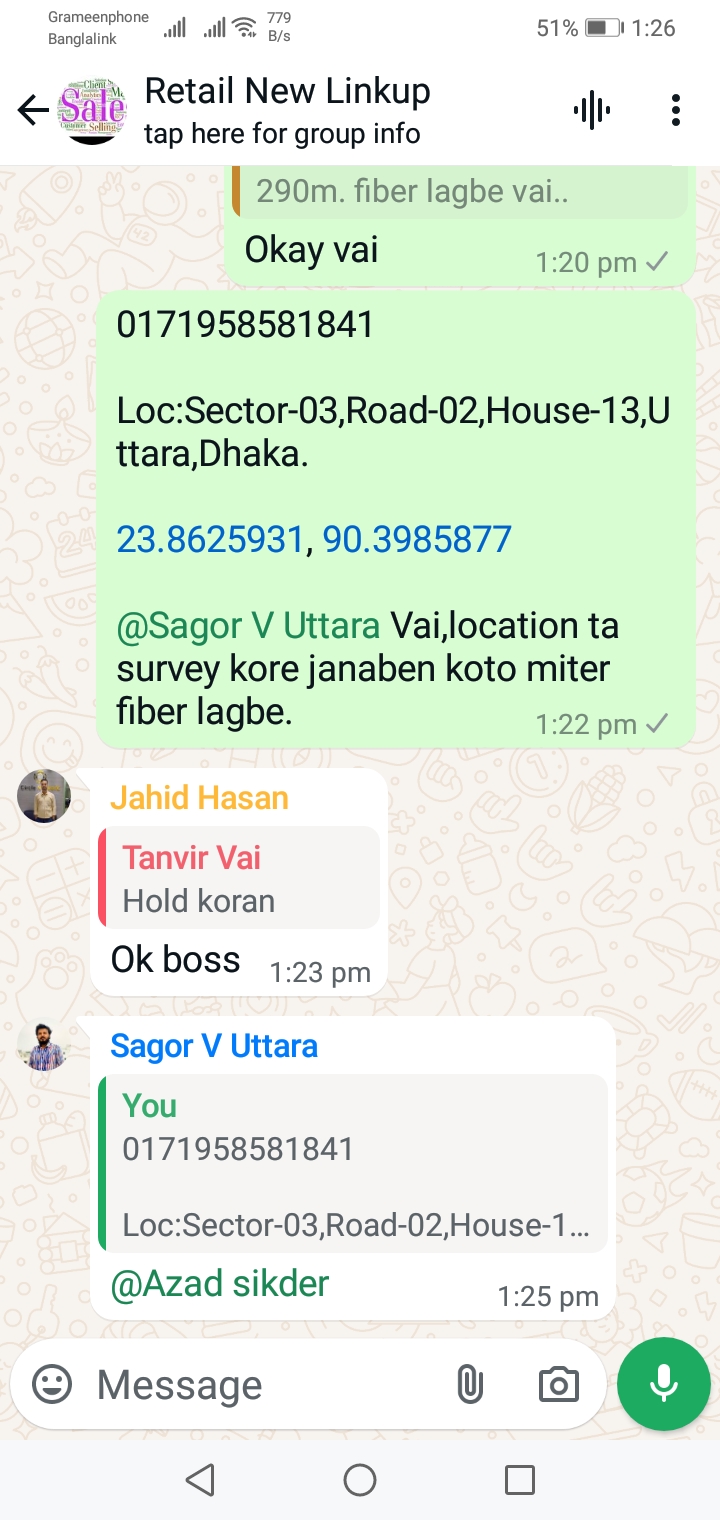View sender Sagor V Uttara's name
Image resolution: width=720 pixels, height=1520 pixels.
click(214, 1046)
